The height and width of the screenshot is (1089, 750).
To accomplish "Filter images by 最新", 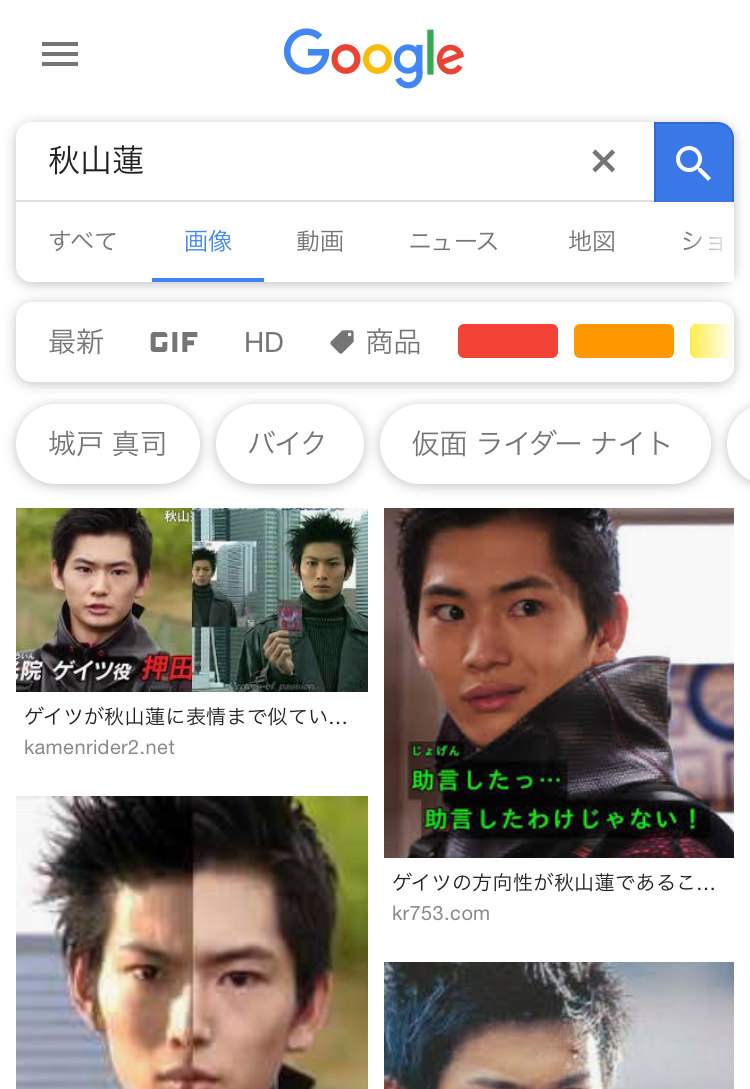I will (x=76, y=342).
